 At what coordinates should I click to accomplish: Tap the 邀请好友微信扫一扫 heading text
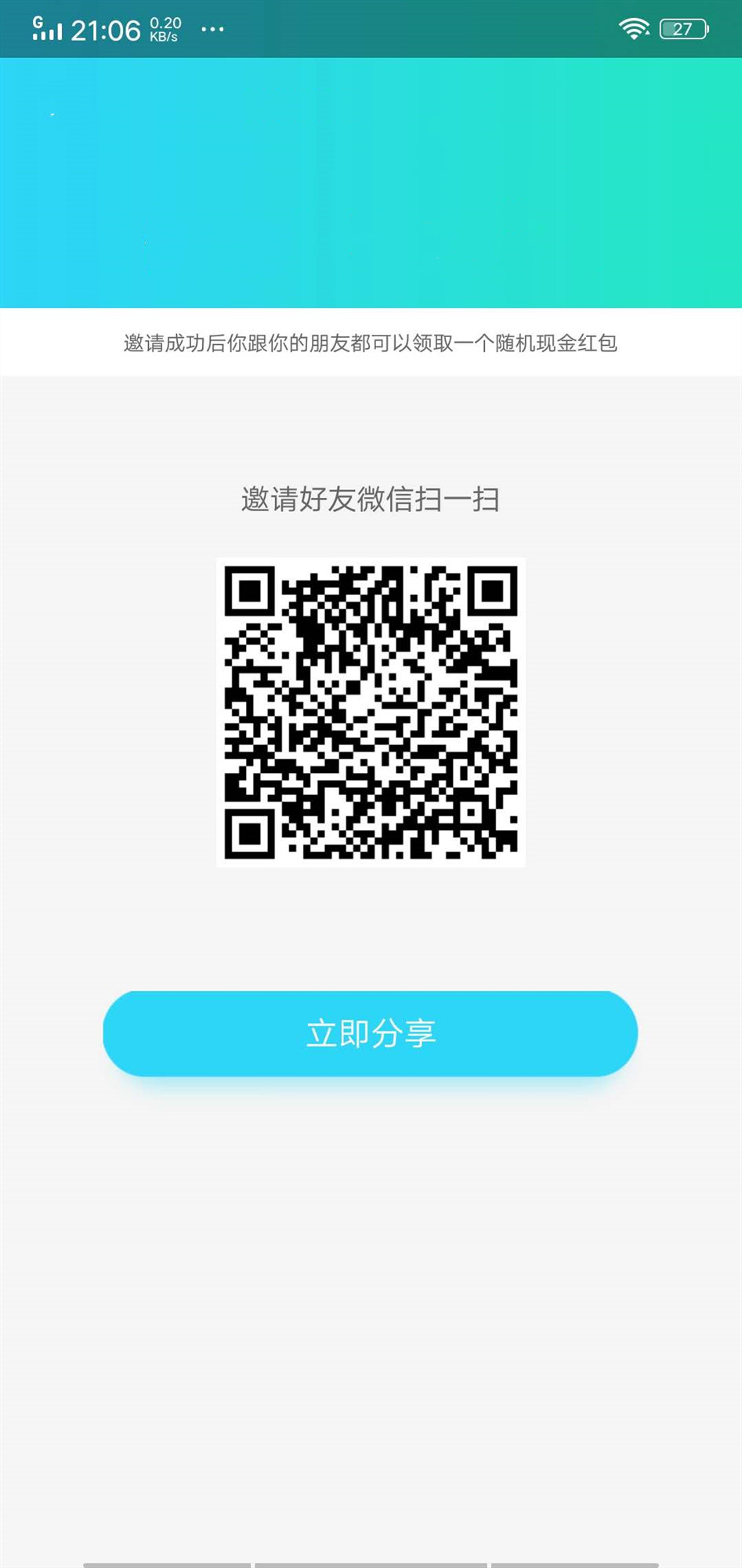pos(371,499)
